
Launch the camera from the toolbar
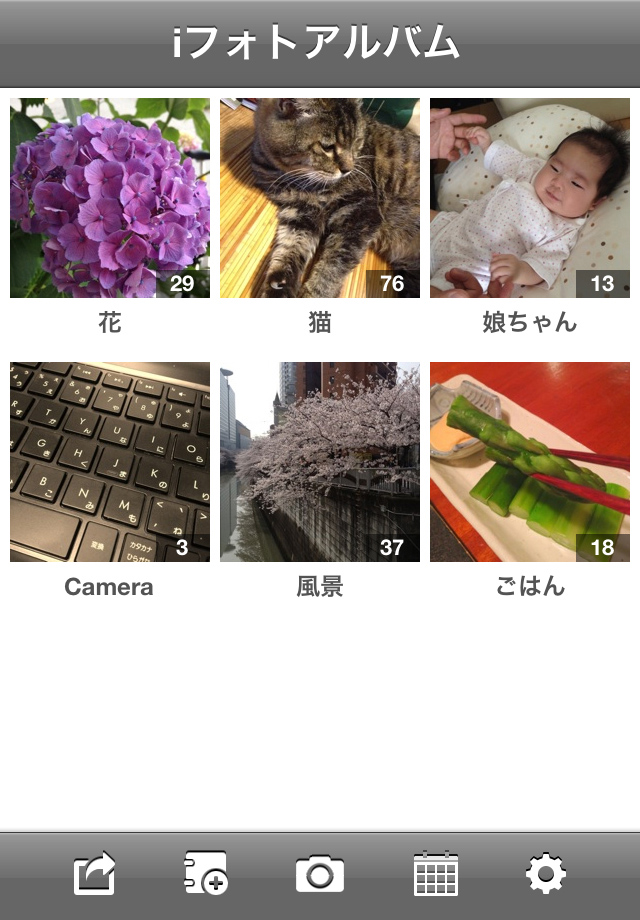pos(320,874)
